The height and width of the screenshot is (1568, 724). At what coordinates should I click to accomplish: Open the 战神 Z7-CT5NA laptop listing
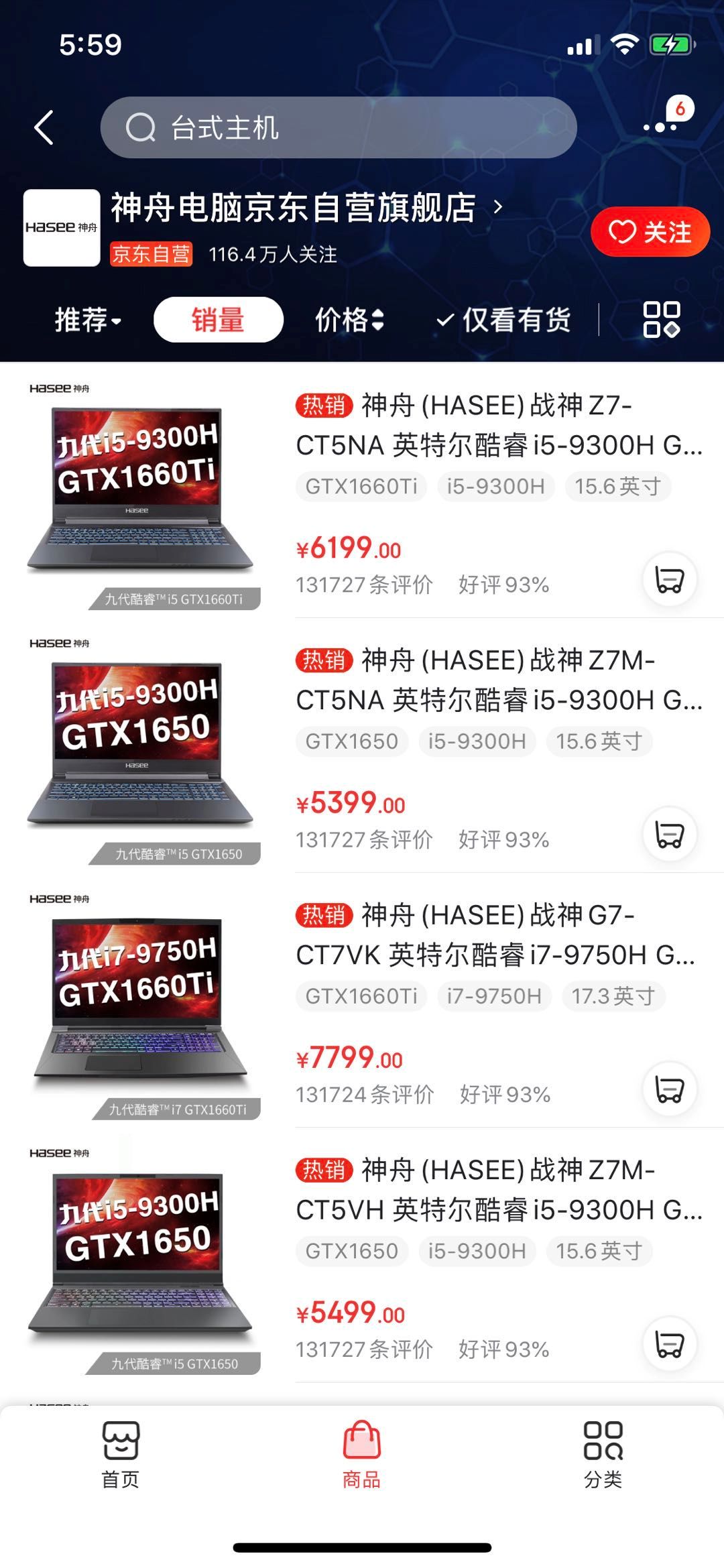pos(499,425)
